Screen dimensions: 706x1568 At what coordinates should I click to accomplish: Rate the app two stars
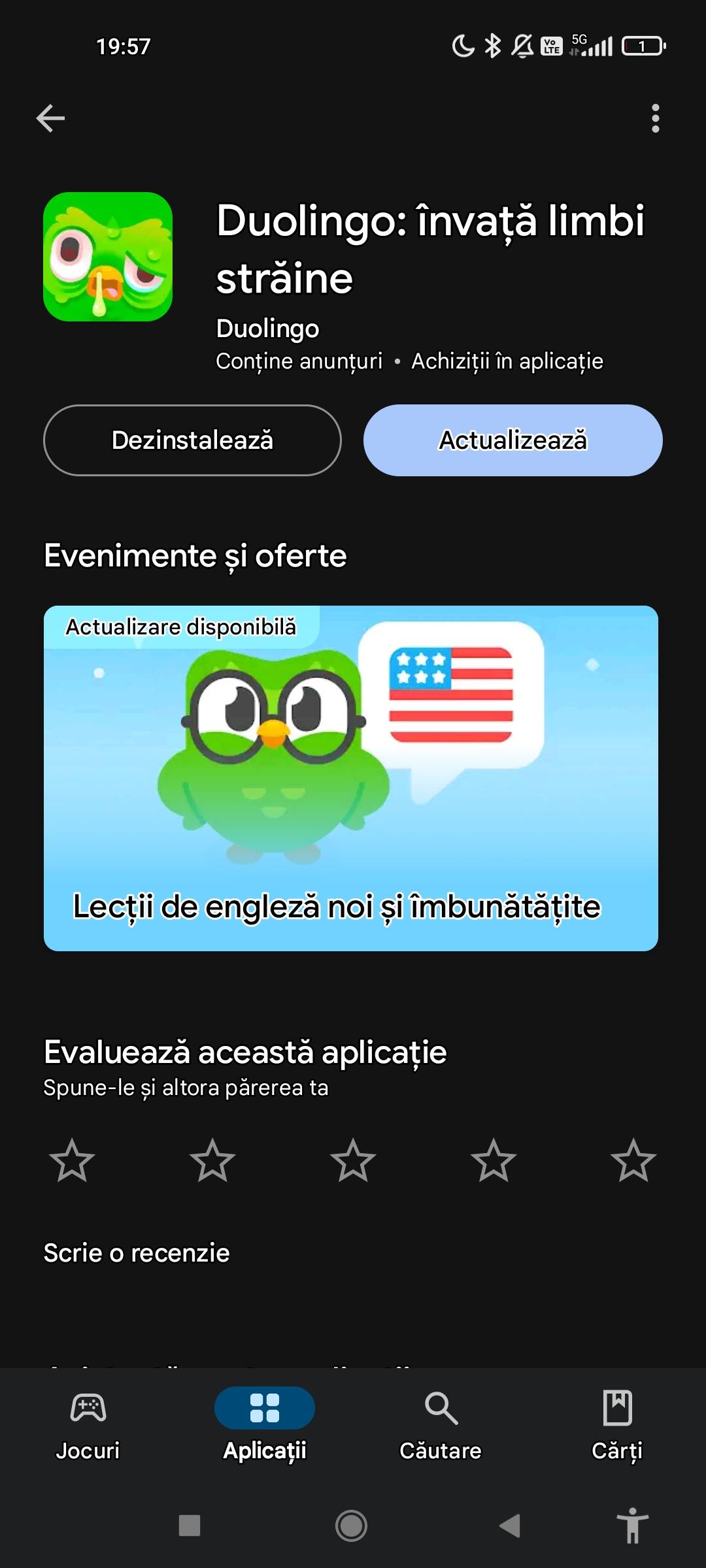tap(212, 1161)
